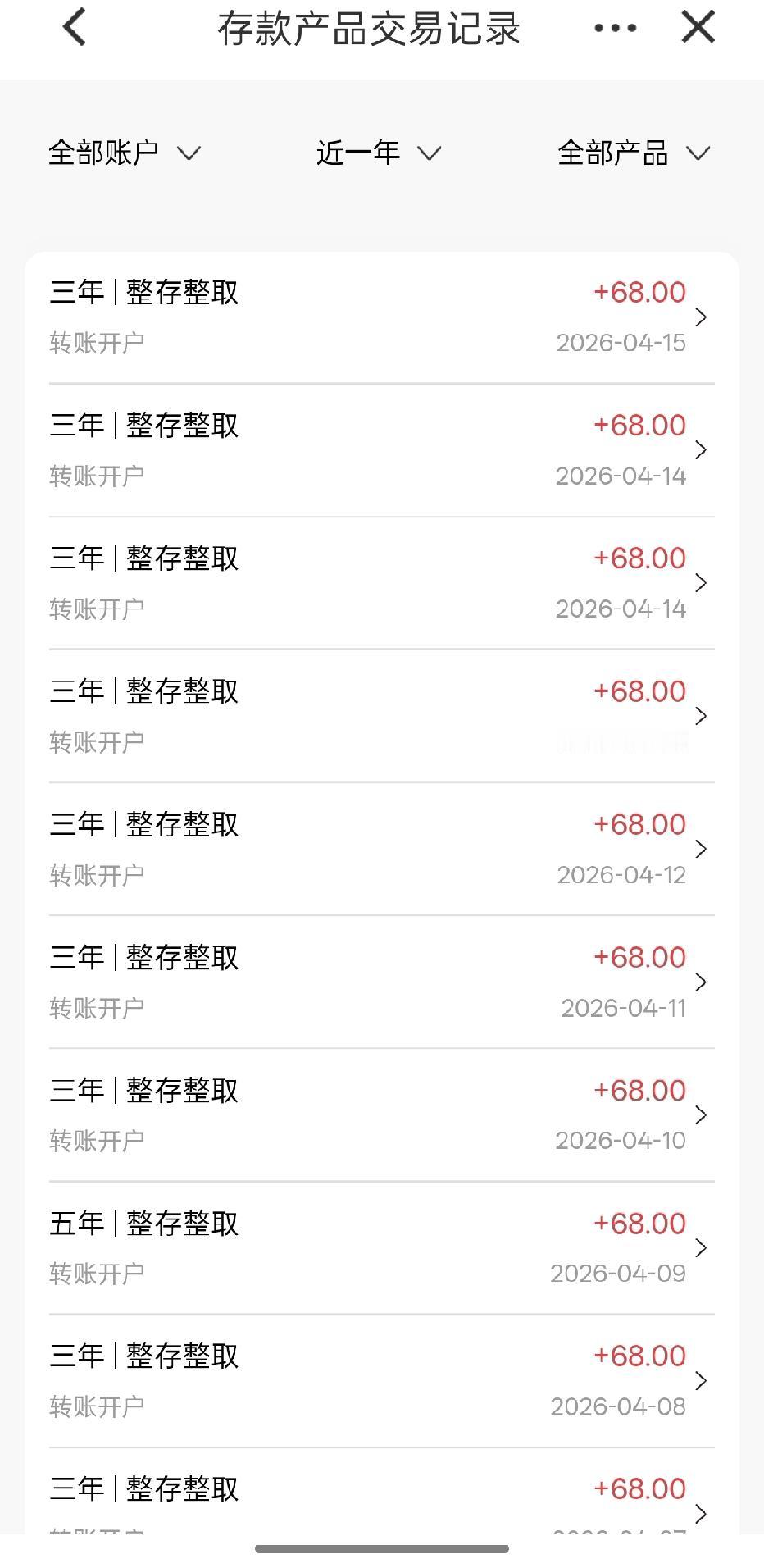Tap the chevron on the 2026-04-11 record

click(x=701, y=982)
